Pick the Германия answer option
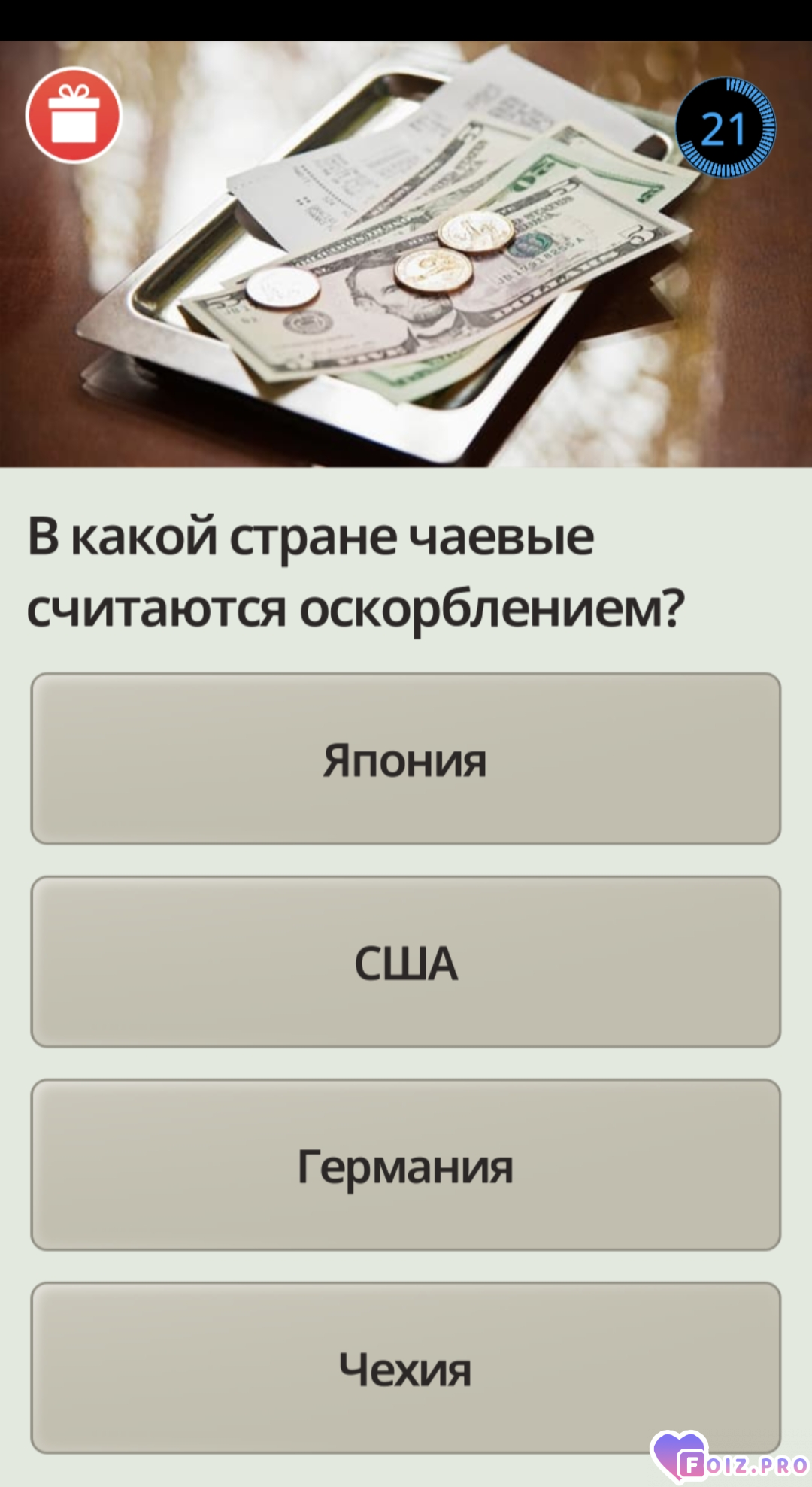The width and height of the screenshot is (812, 1487). pos(405,1164)
